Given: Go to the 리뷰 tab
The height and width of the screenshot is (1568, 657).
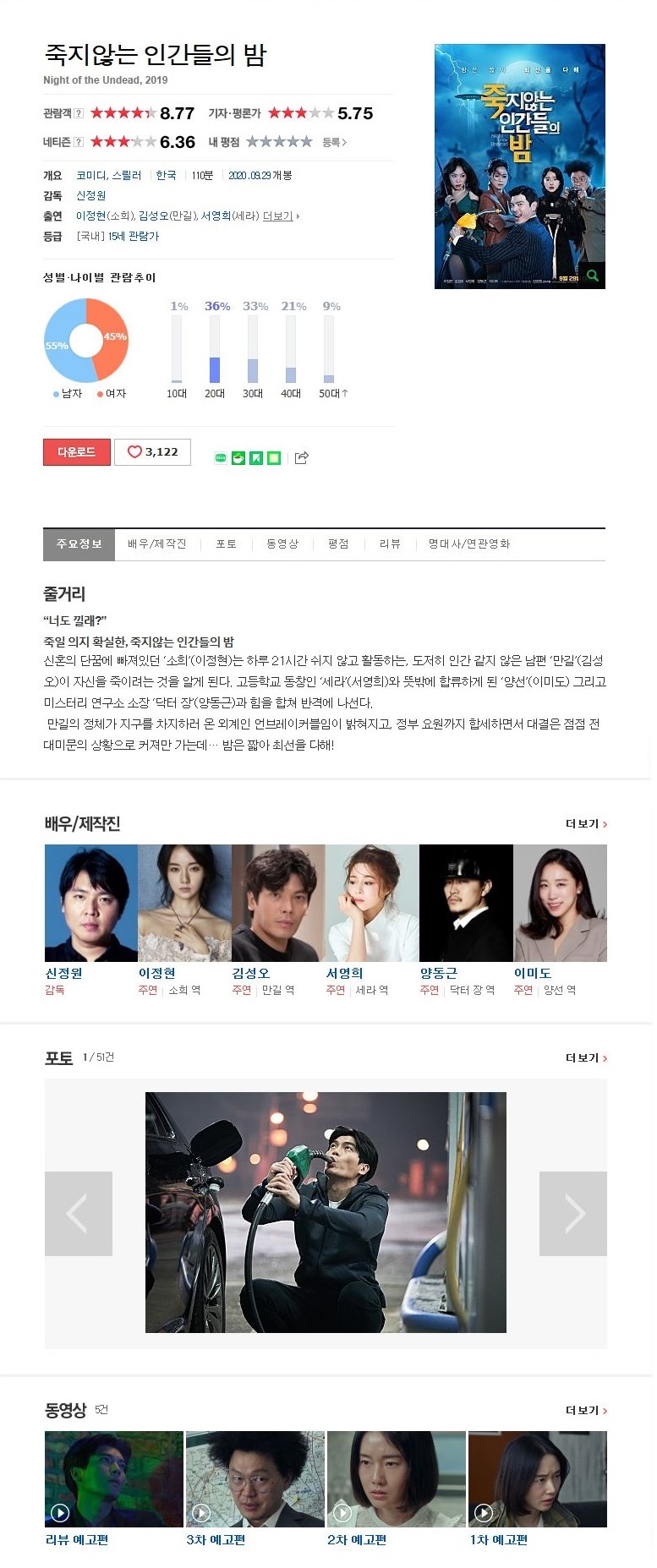Looking at the screenshot, I should pyautogui.click(x=390, y=544).
